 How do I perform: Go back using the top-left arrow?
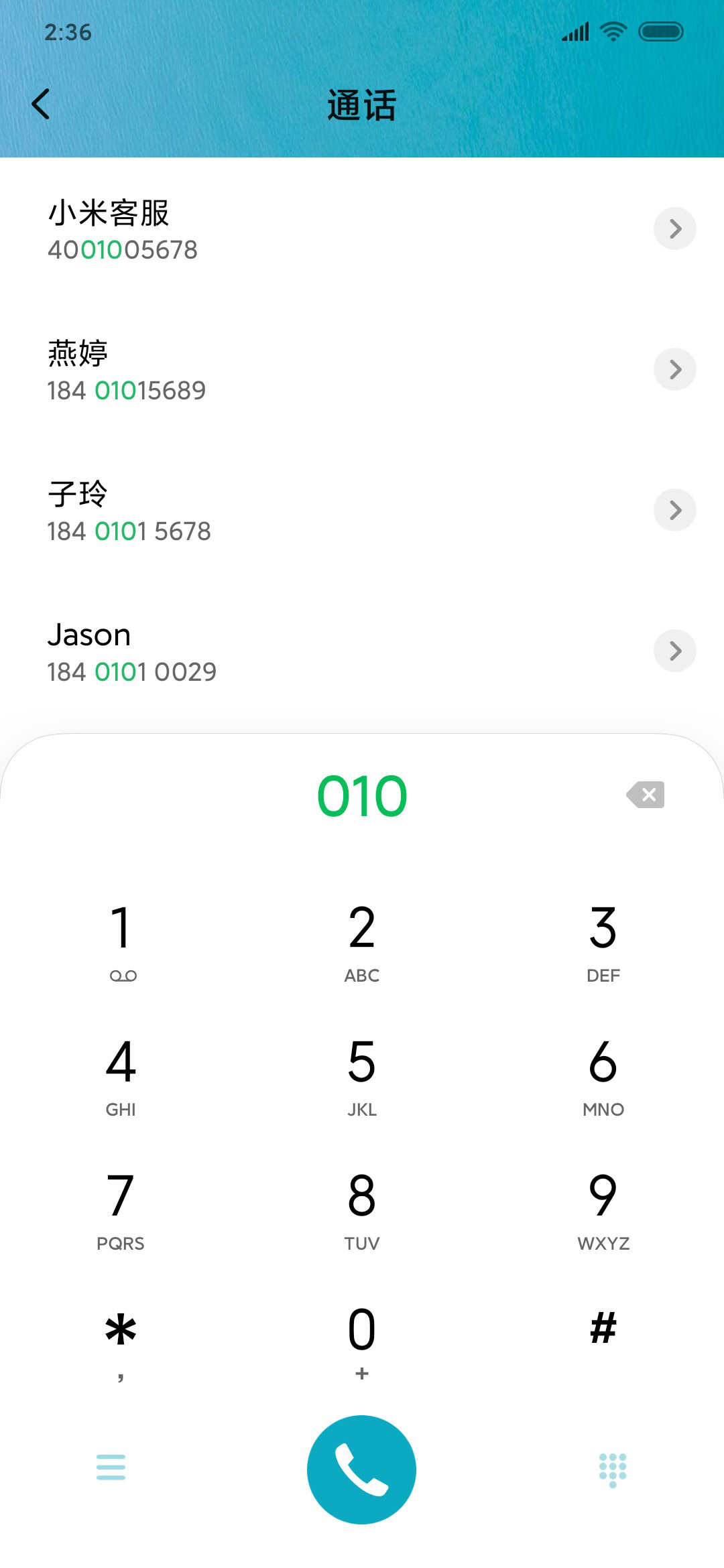[x=41, y=104]
